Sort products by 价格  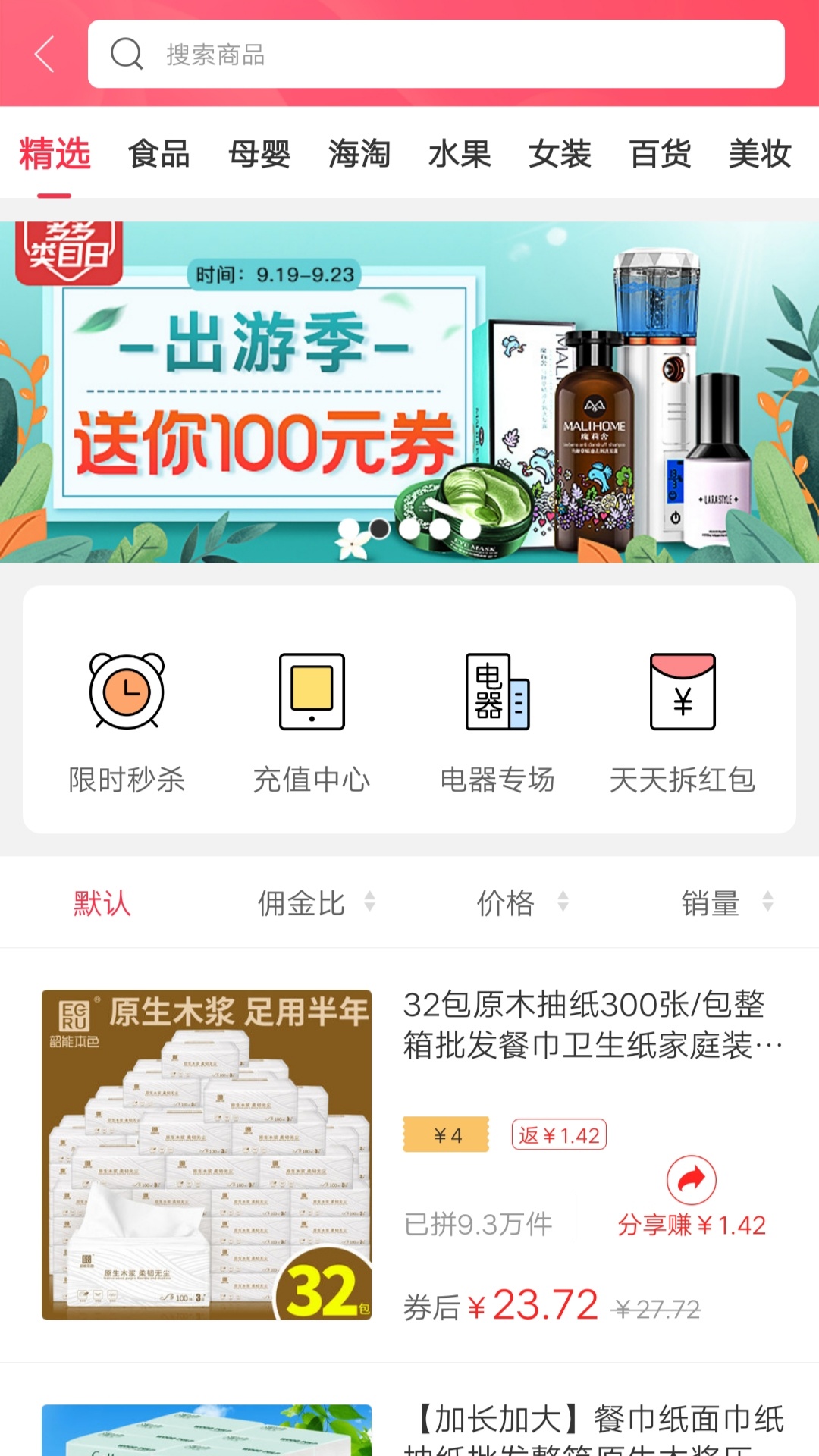click(520, 902)
